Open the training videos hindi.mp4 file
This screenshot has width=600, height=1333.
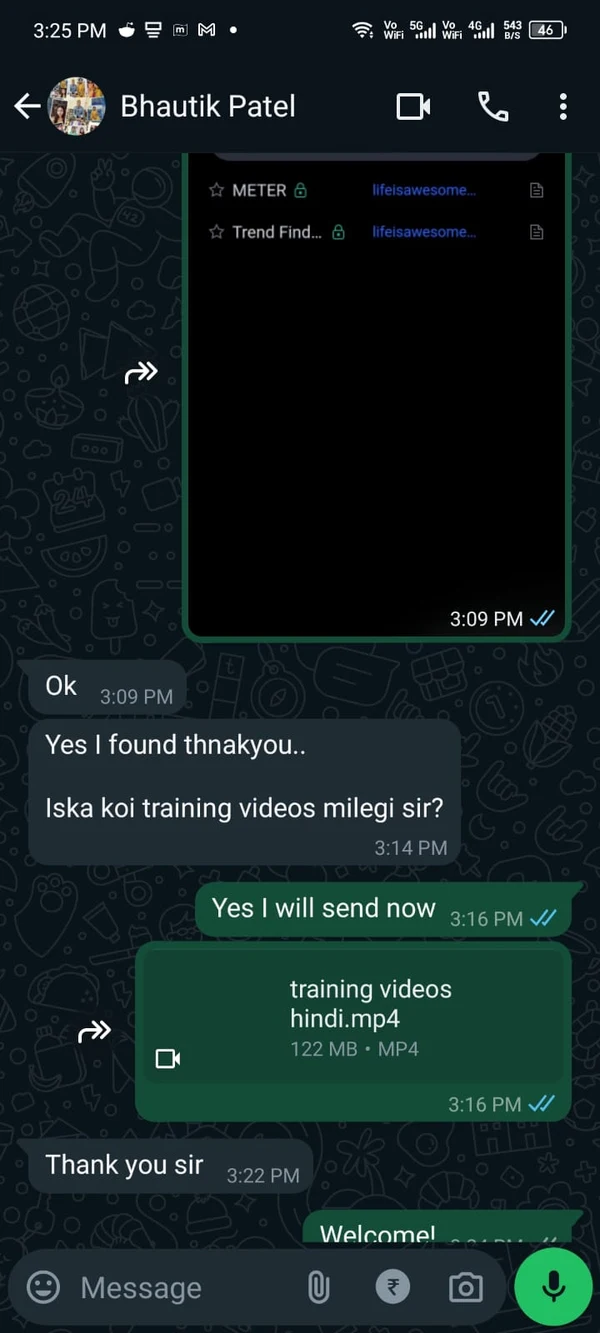[x=353, y=1018]
